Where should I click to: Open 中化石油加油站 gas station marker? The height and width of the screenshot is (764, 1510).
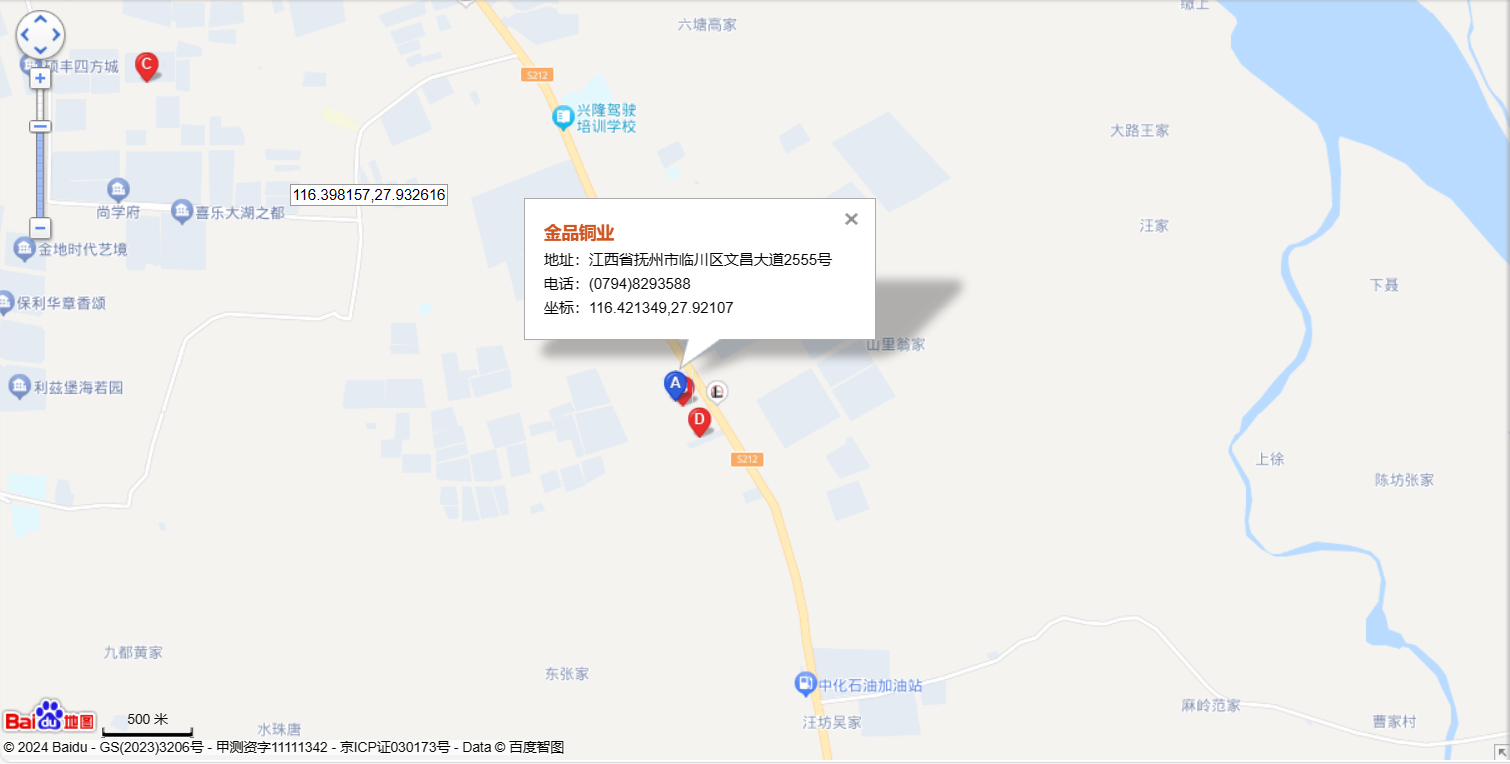[804, 685]
